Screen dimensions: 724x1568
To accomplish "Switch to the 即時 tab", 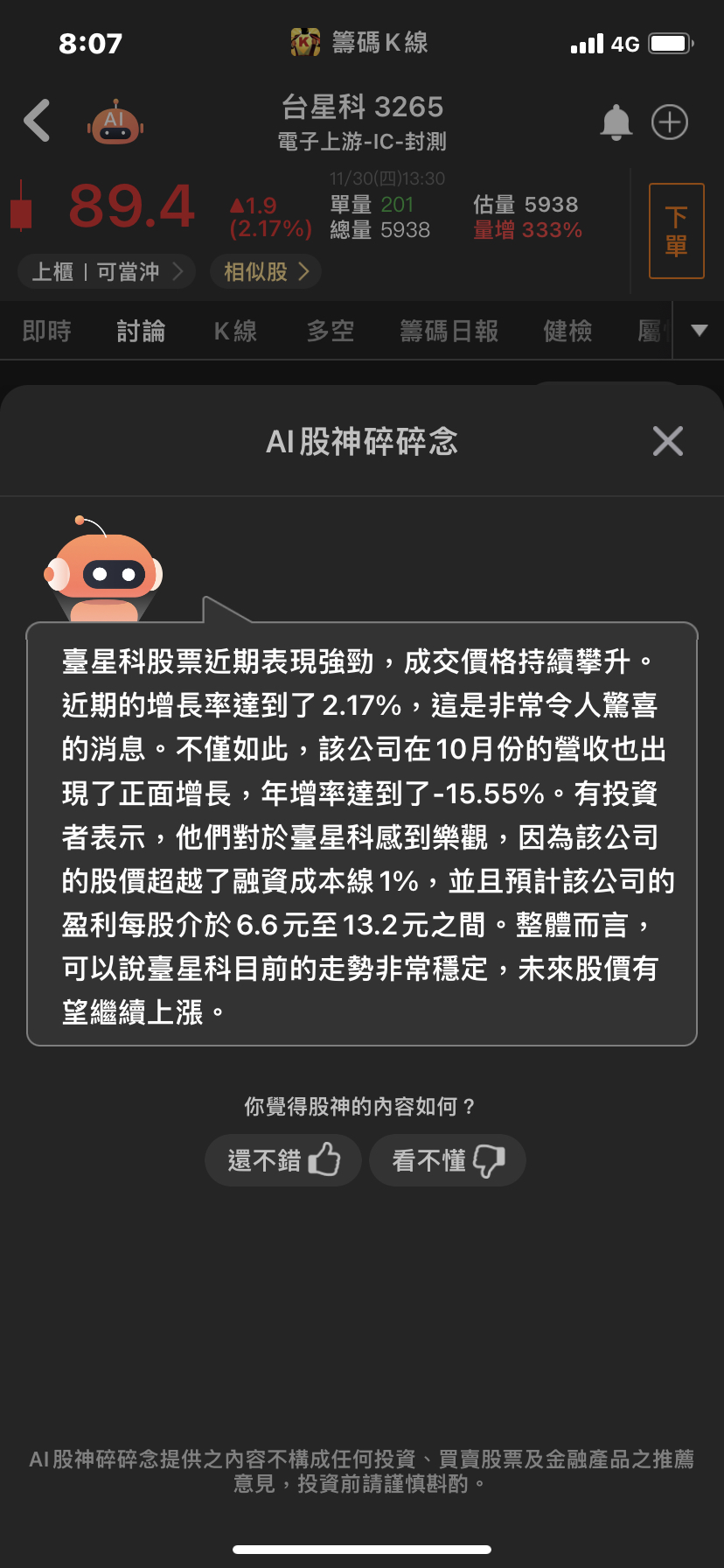I will click(46, 331).
